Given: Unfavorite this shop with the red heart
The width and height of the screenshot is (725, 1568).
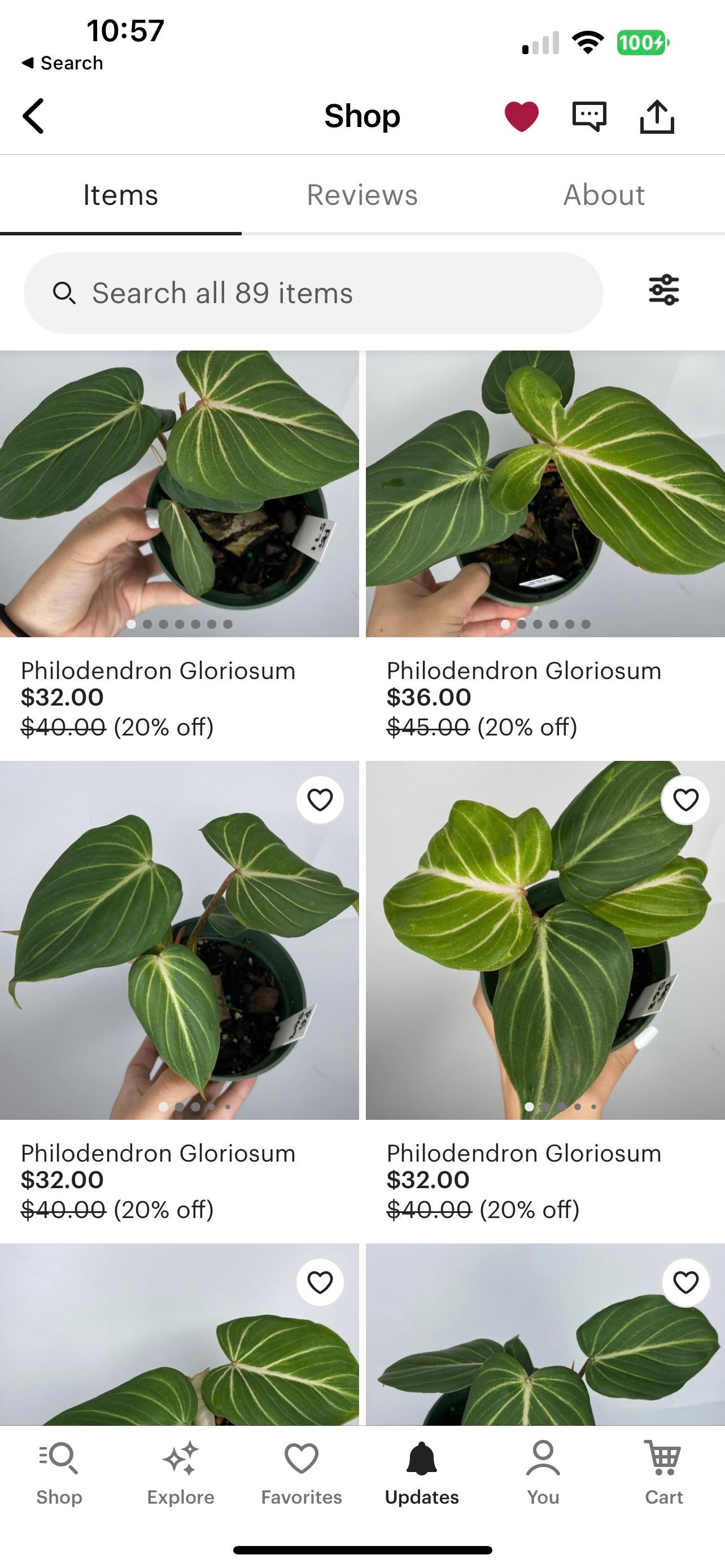Looking at the screenshot, I should [x=522, y=116].
